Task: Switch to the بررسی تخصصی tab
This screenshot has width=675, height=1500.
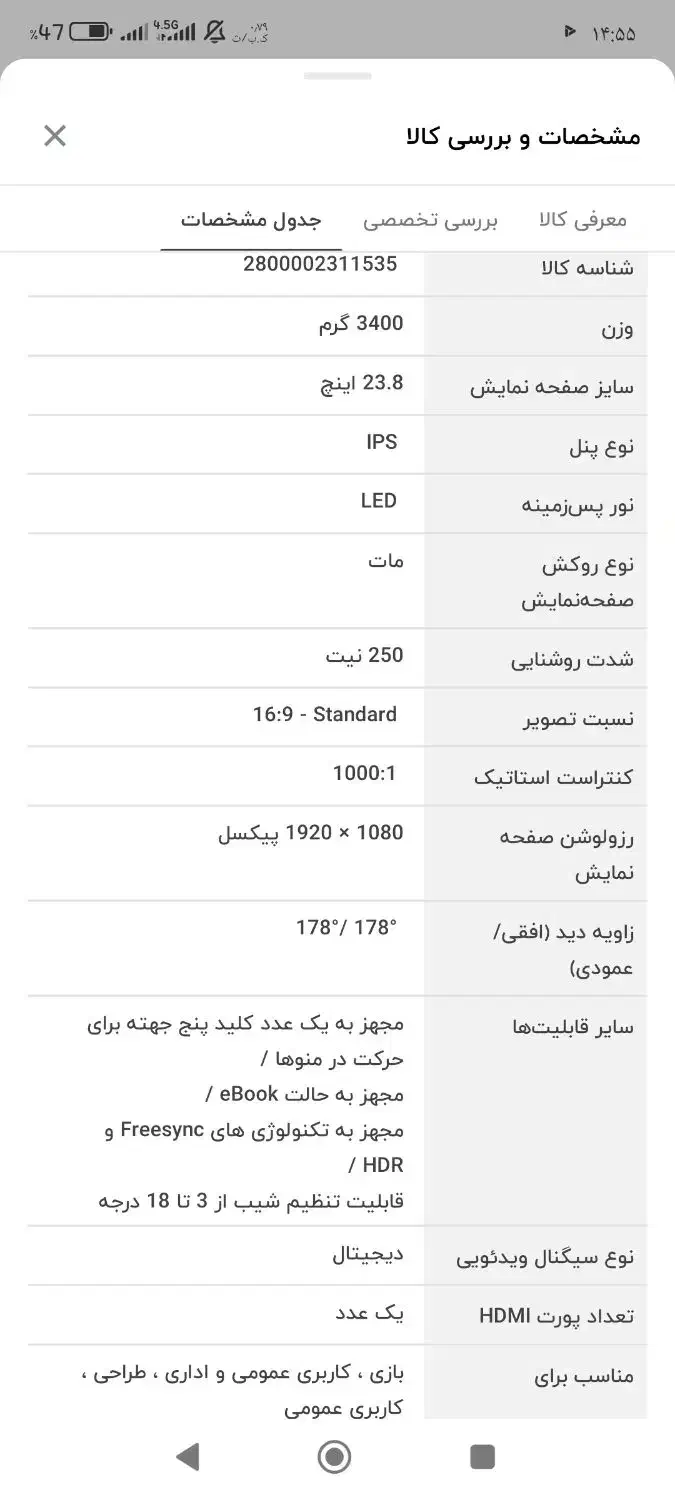Action: 430,220
